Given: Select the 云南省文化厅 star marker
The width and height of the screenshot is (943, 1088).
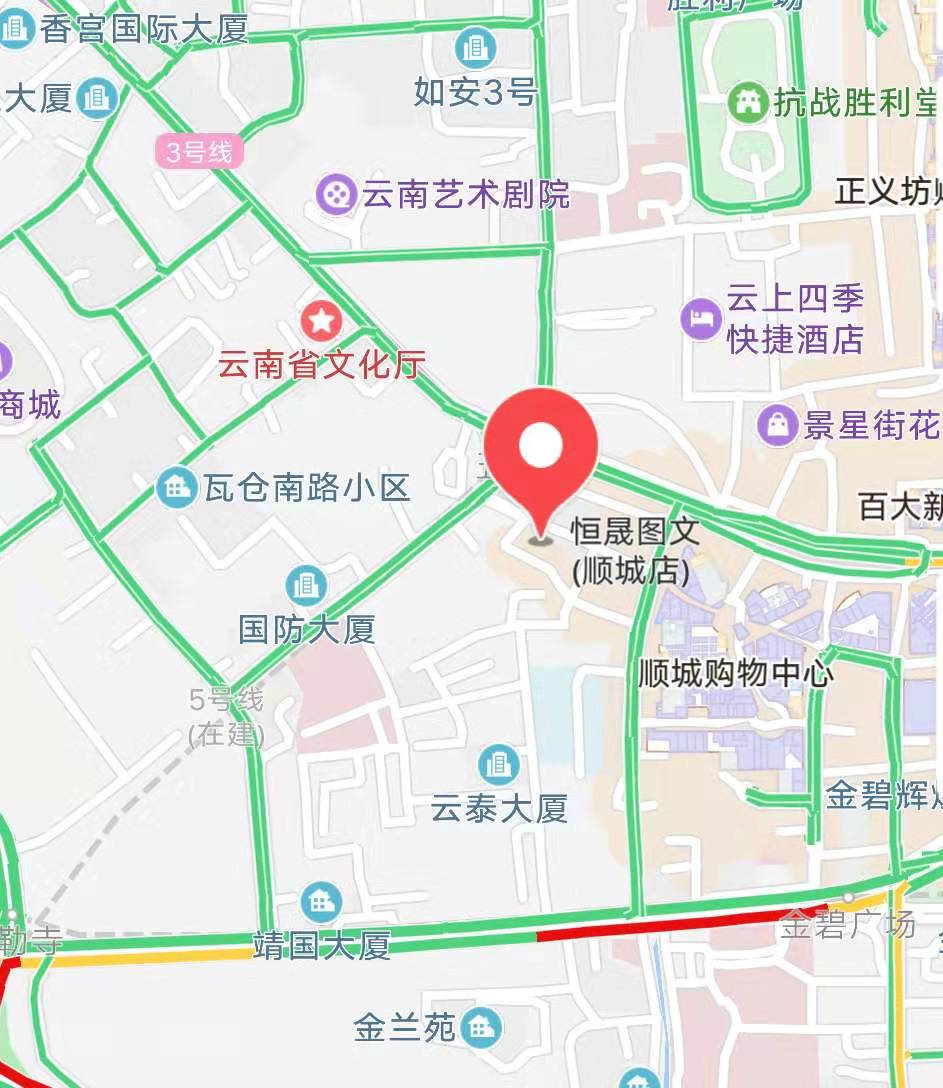Looking at the screenshot, I should coord(322,322).
